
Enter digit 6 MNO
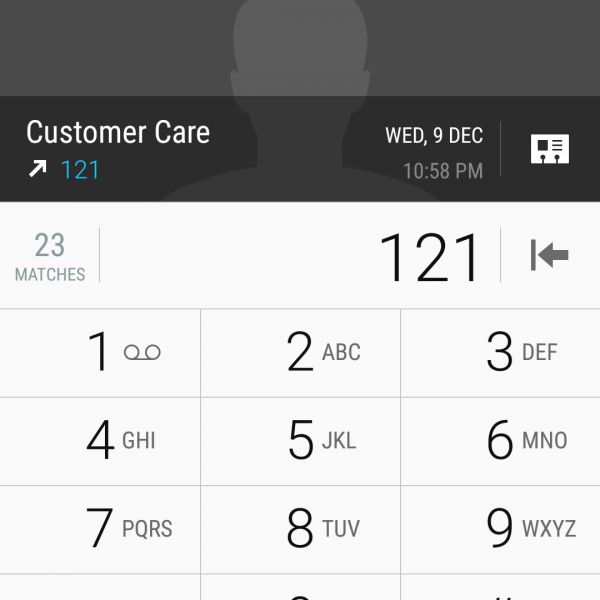[500, 441]
